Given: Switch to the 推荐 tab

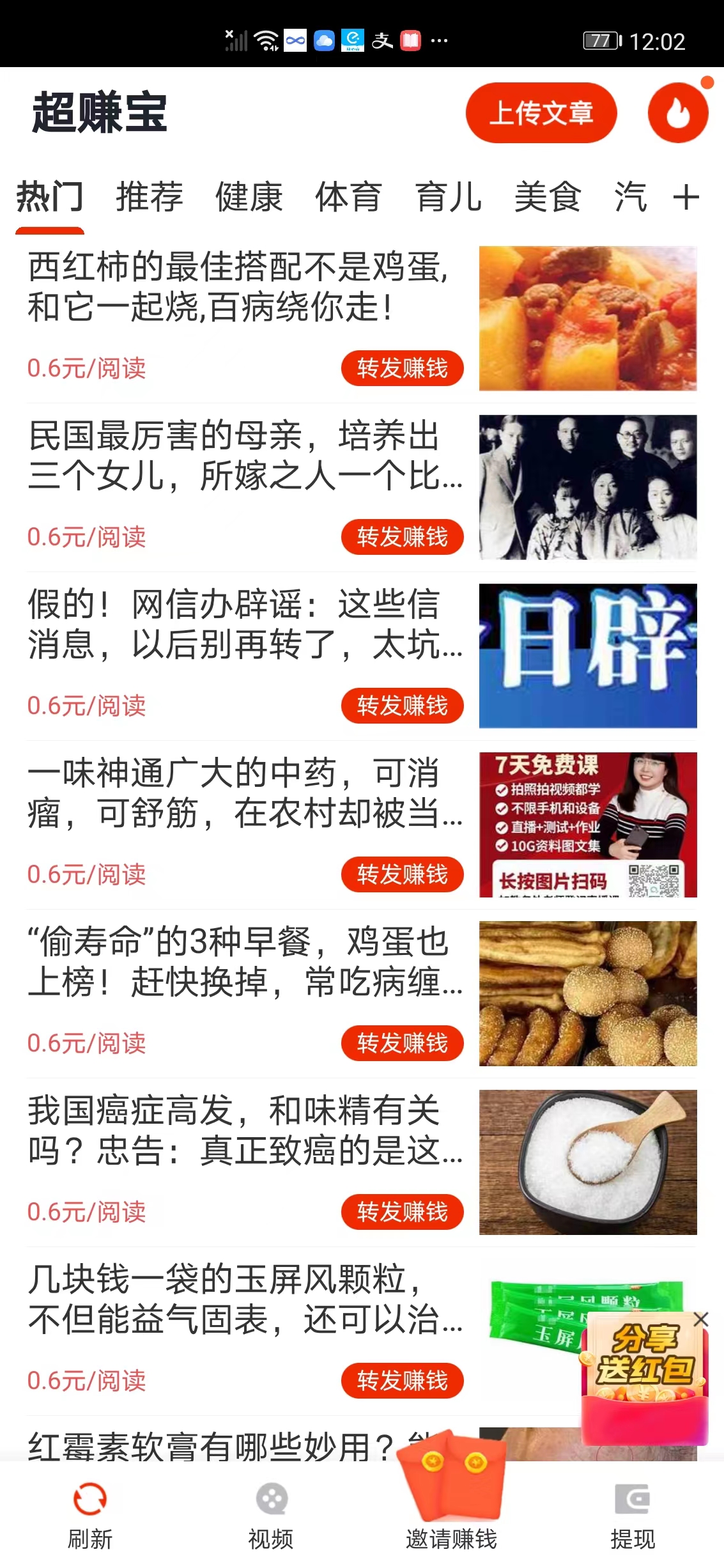Looking at the screenshot, I should pos(148,198).
